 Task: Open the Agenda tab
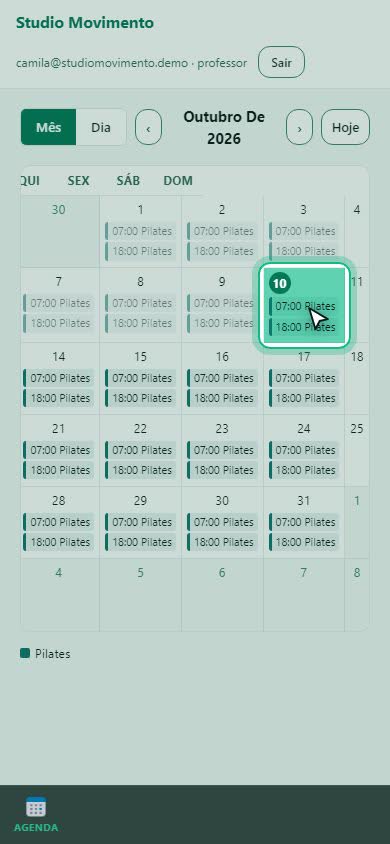click(x=36, y=814)
